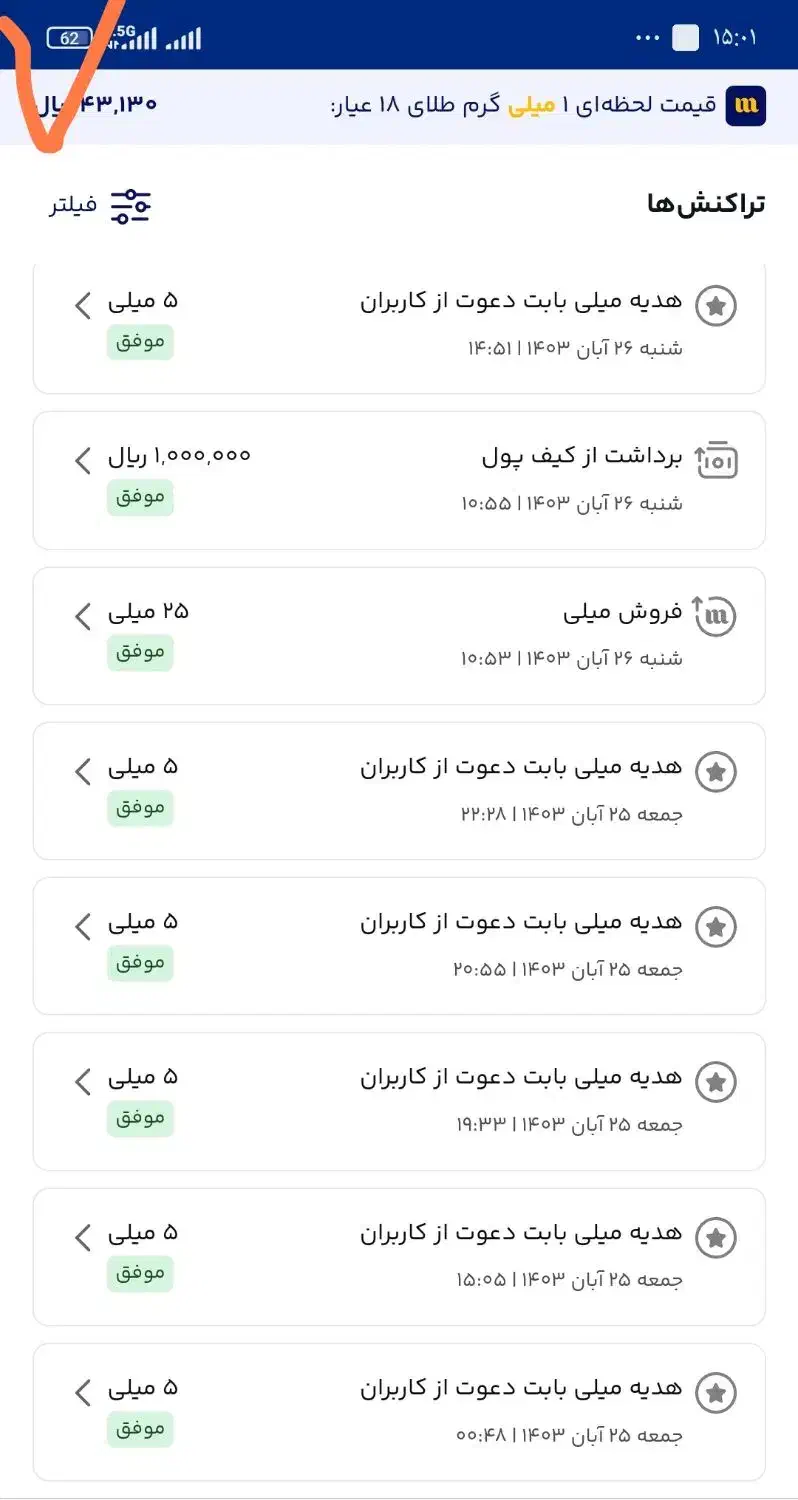798x1500 pixels.
Task: Expand the first هدیه میلی transaction chevron
Action: tap(83, 305)
